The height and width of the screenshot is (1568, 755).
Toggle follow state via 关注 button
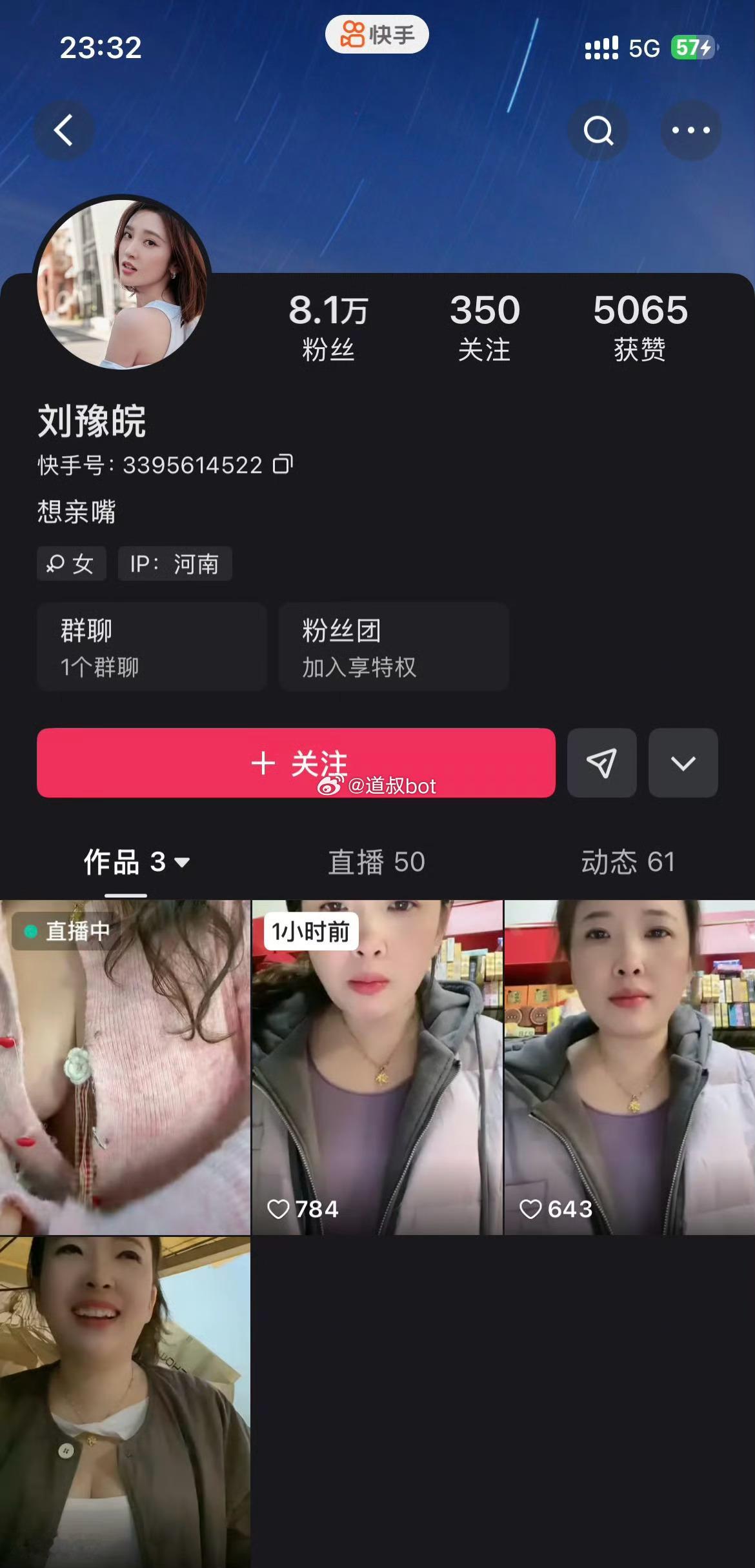[x=297, y=764]
